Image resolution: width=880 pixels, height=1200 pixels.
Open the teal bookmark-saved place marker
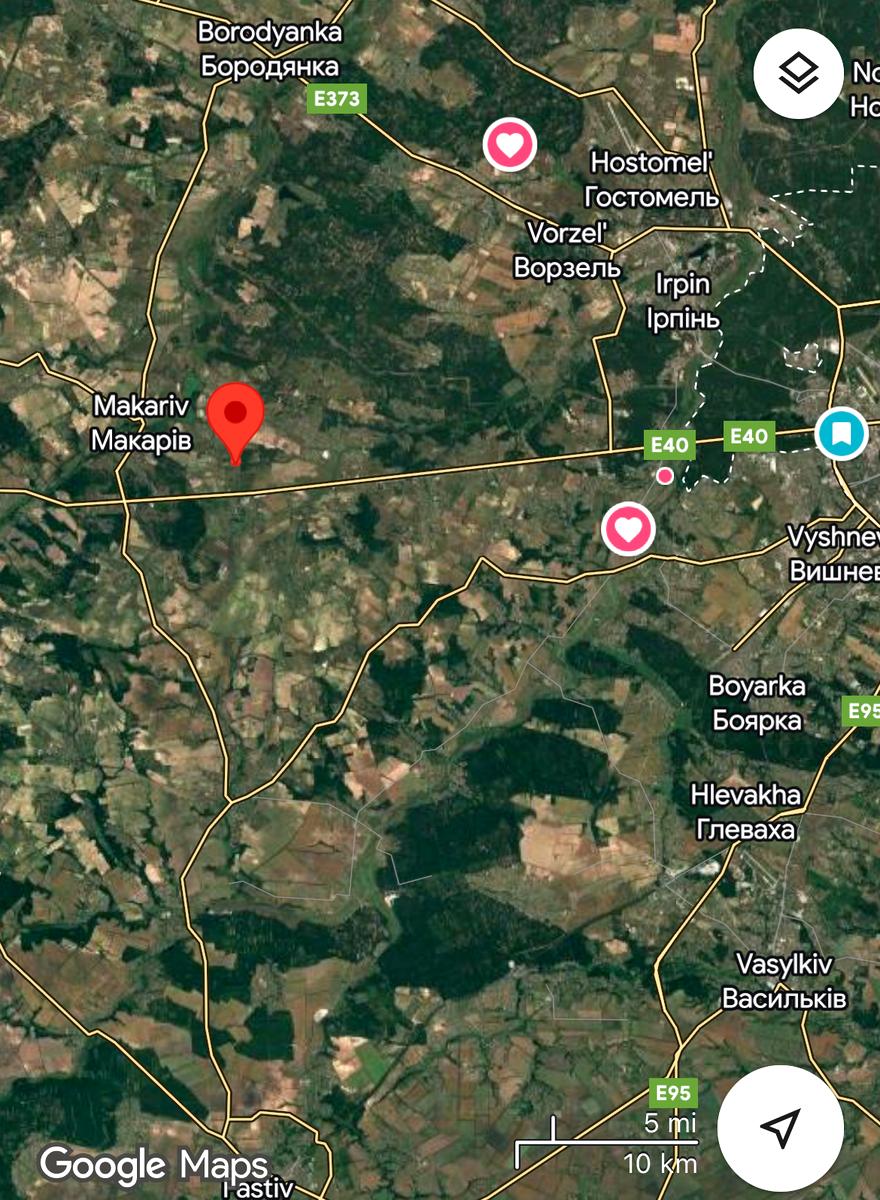point(841,433)
